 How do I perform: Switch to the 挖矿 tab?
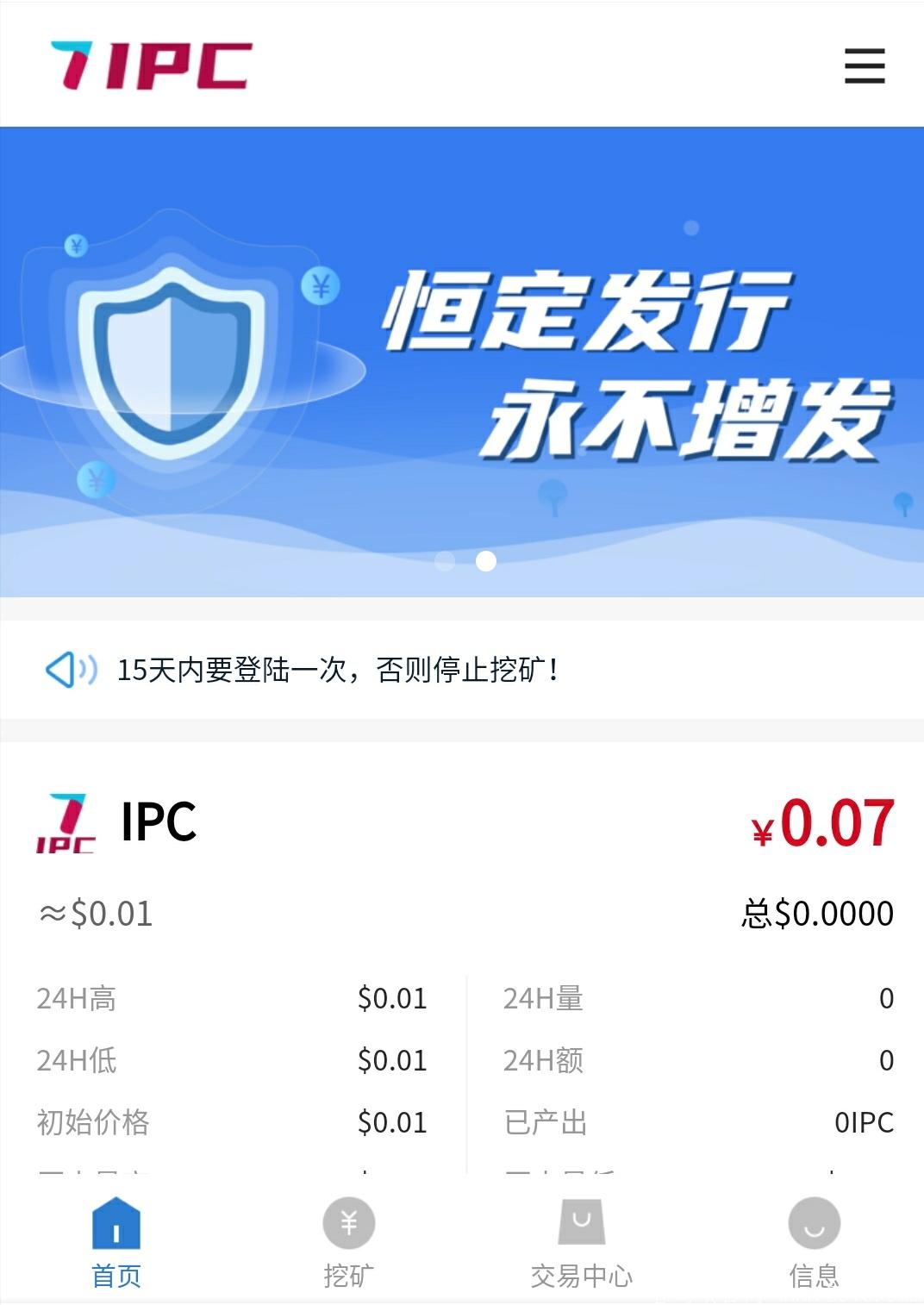[348, 1241]
